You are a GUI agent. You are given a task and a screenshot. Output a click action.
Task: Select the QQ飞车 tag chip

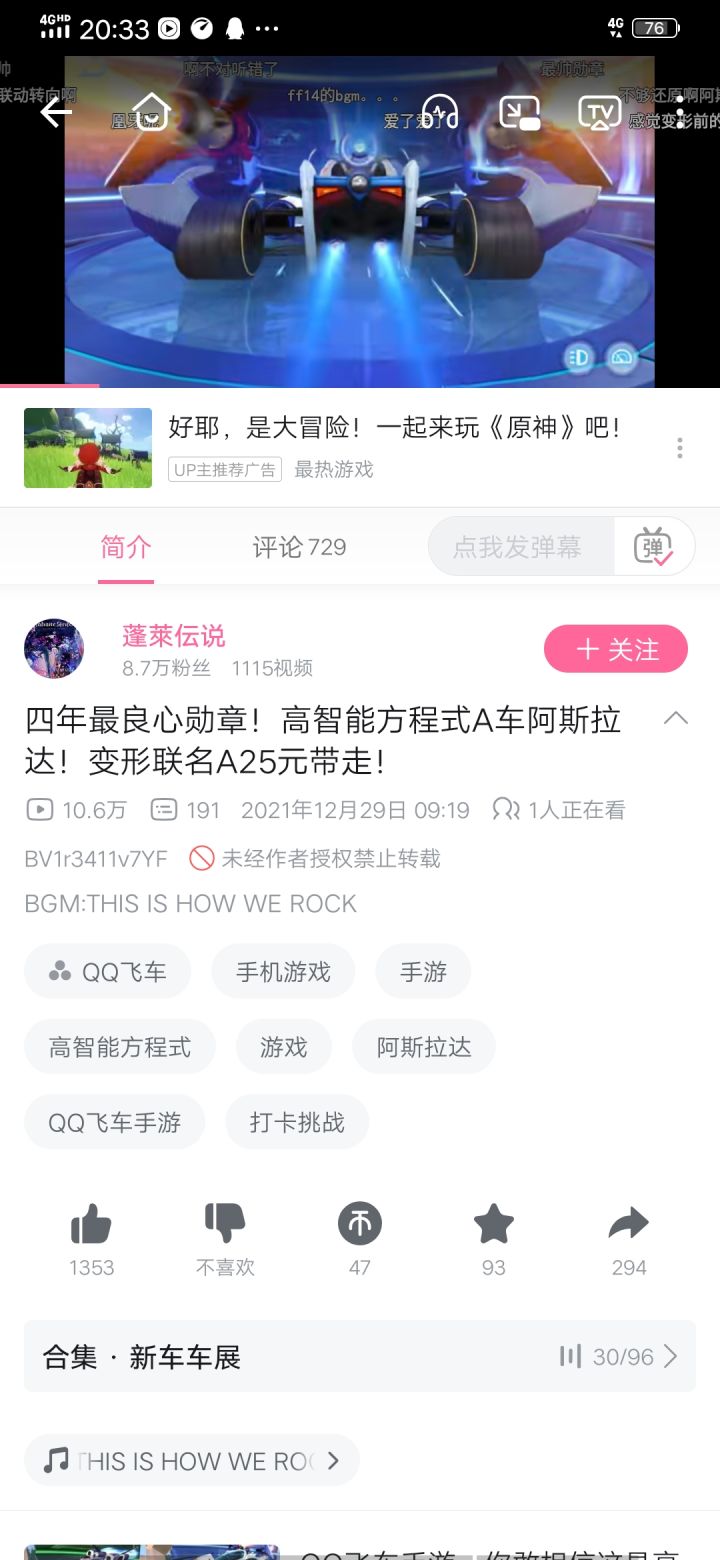(x=107, y=971)
